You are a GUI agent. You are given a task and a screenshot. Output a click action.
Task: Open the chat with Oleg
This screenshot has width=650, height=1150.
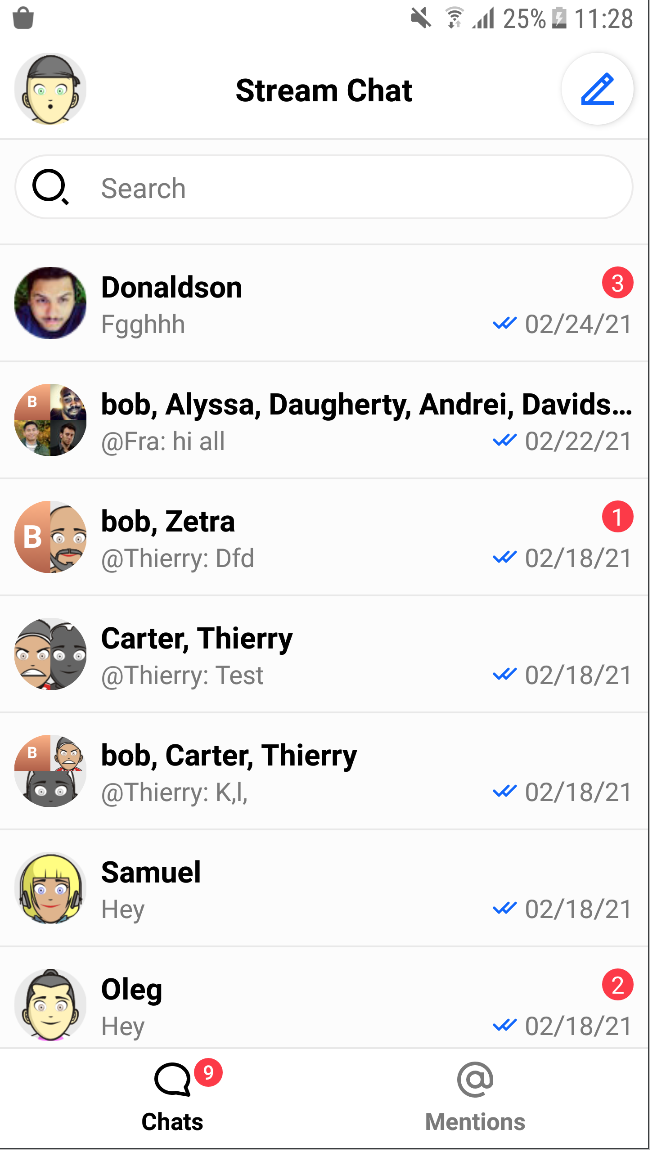(x=324, y=1004)
